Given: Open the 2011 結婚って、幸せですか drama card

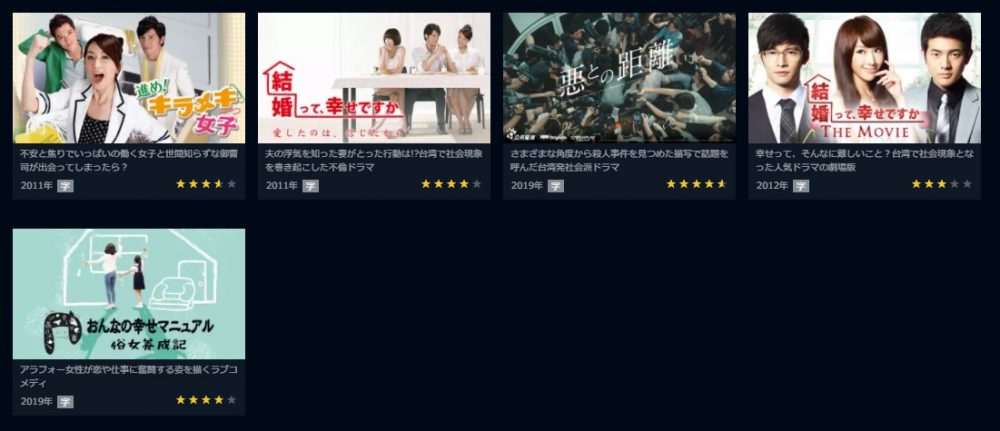Looking at the screenshot, I should click(374, 78).
